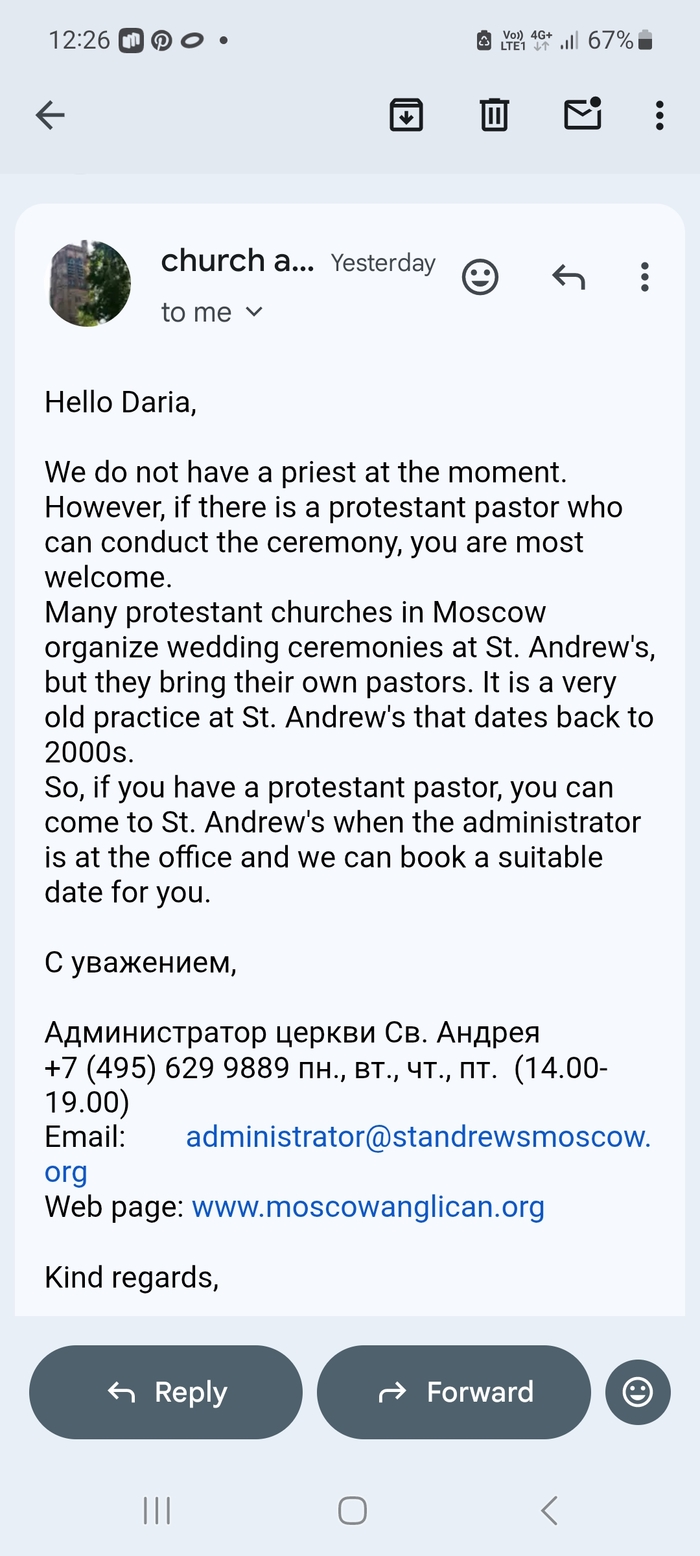Open administrator@standrewsmoscow.org email link
The height and width of the screenshot is (1556, 700).
click(x=348, y=1154)
